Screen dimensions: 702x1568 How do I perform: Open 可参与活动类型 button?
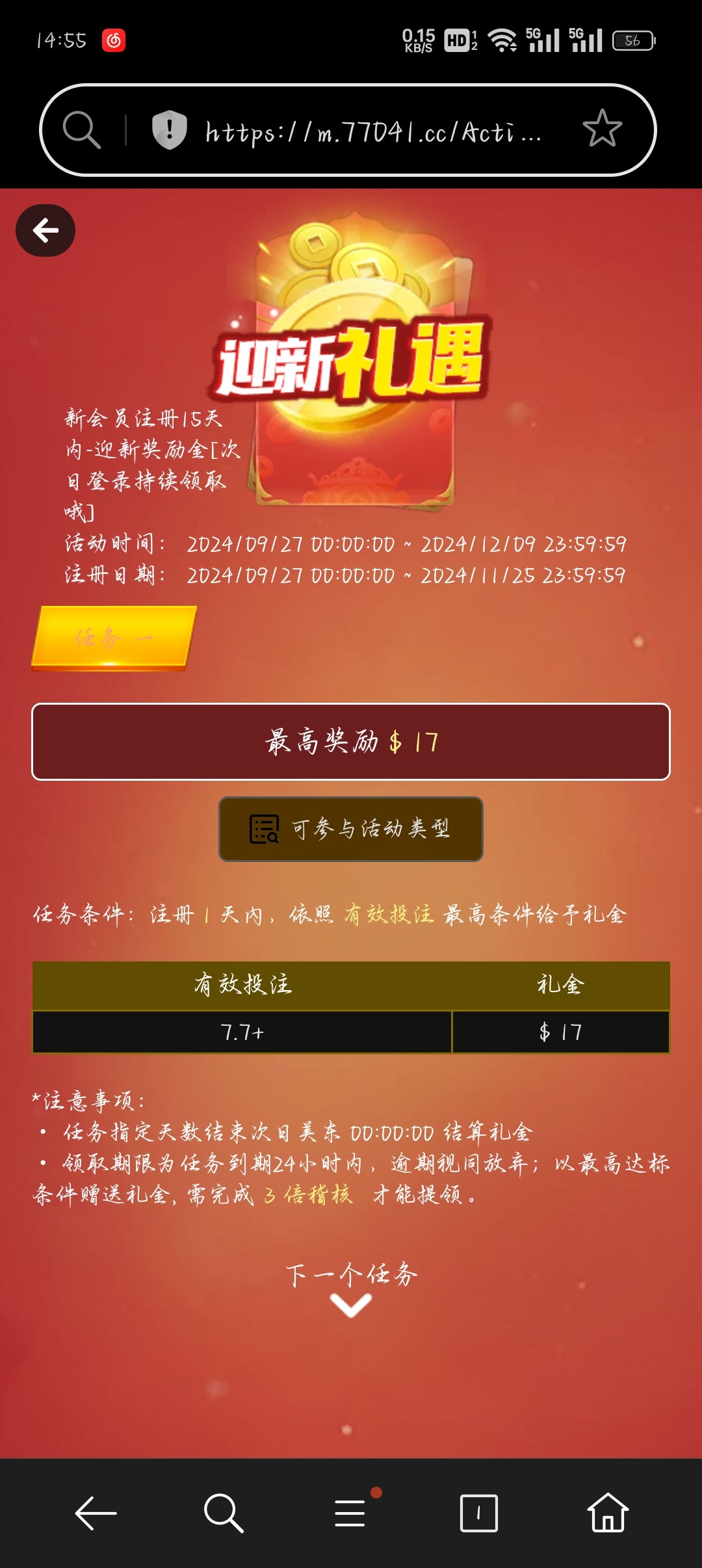(x=351, y=829)
